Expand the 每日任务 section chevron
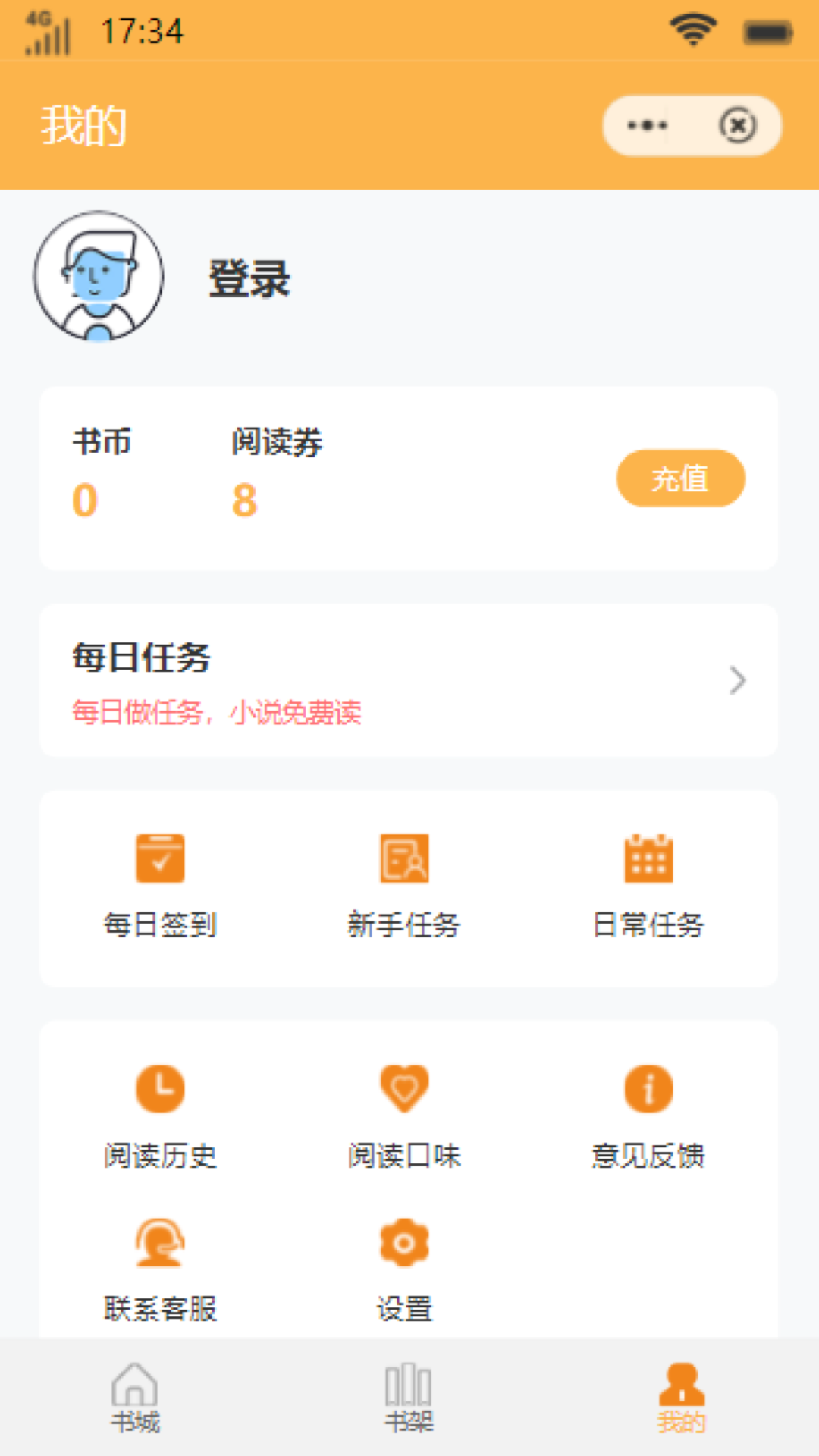This screenshot has width=819, height=1456. [736, 681]
